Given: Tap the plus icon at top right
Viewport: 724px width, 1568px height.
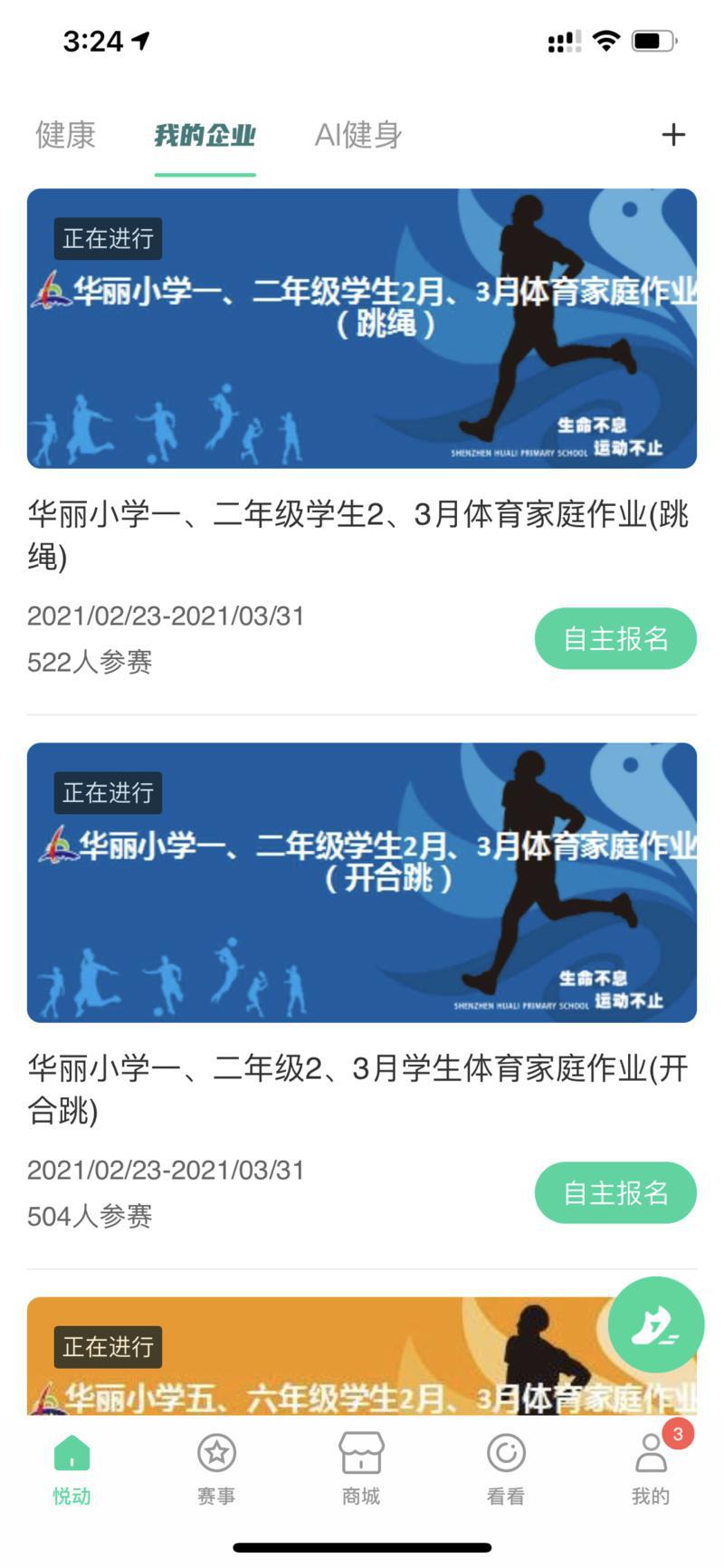Looking at the screenshot, I should coord(672,135).
